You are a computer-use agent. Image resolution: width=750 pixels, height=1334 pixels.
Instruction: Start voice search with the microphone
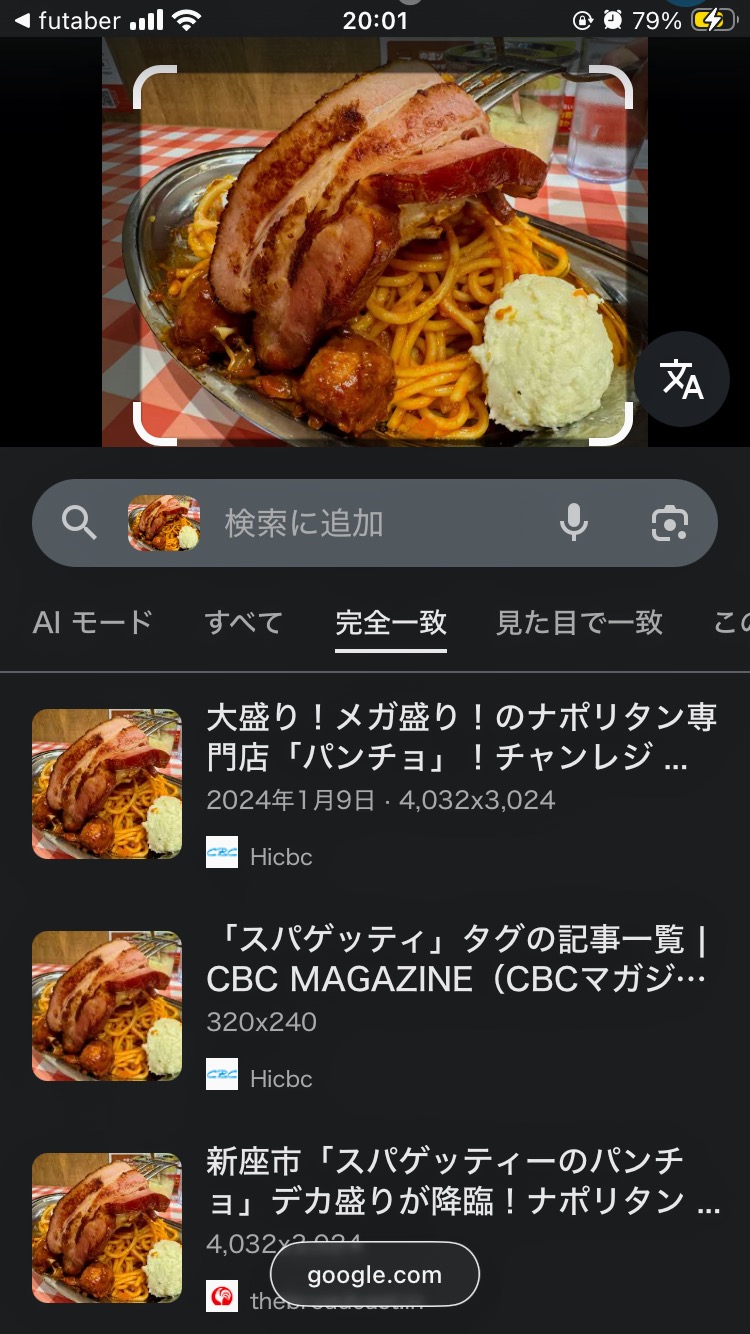[x=574, y=523]
